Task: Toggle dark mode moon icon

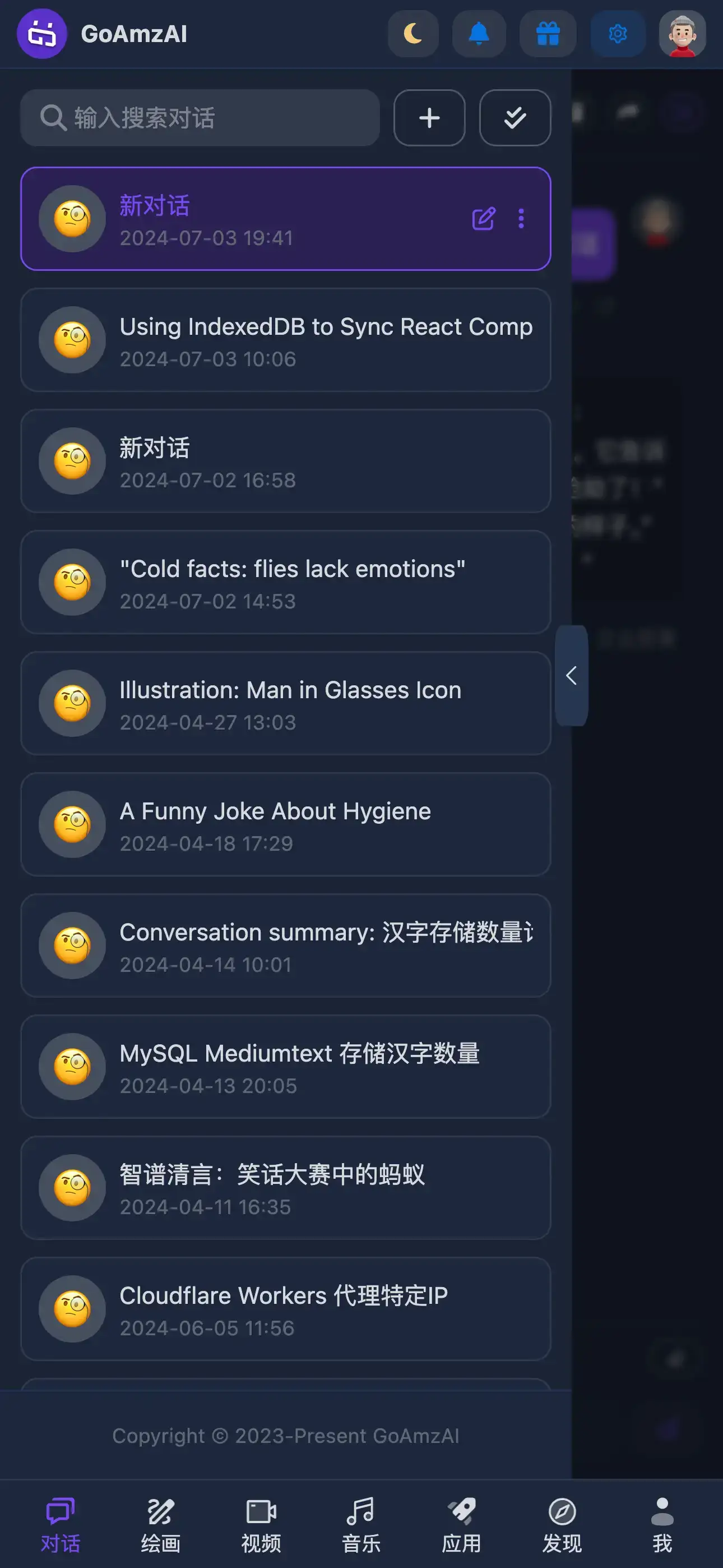Action: tap(413, 34)
